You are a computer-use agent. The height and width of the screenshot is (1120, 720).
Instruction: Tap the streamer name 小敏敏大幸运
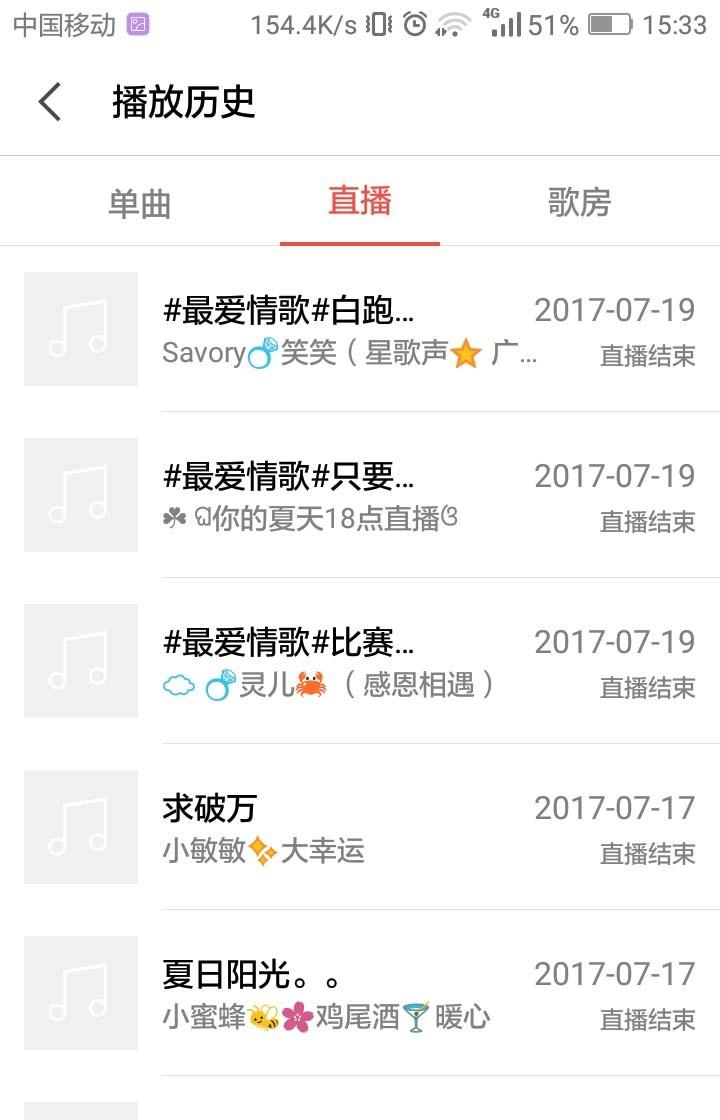(265, 853)
